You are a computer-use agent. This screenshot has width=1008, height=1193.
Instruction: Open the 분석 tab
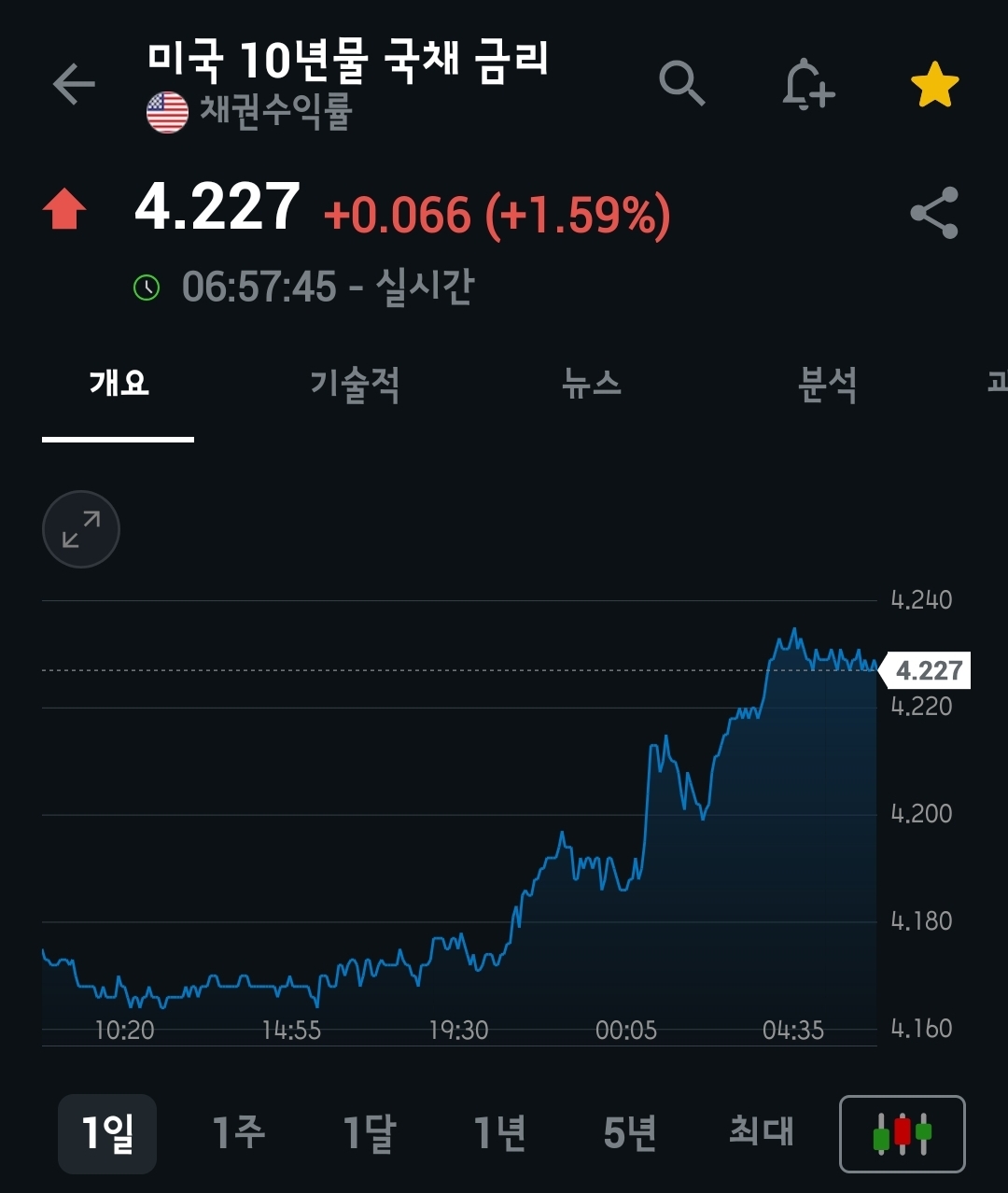827,384
